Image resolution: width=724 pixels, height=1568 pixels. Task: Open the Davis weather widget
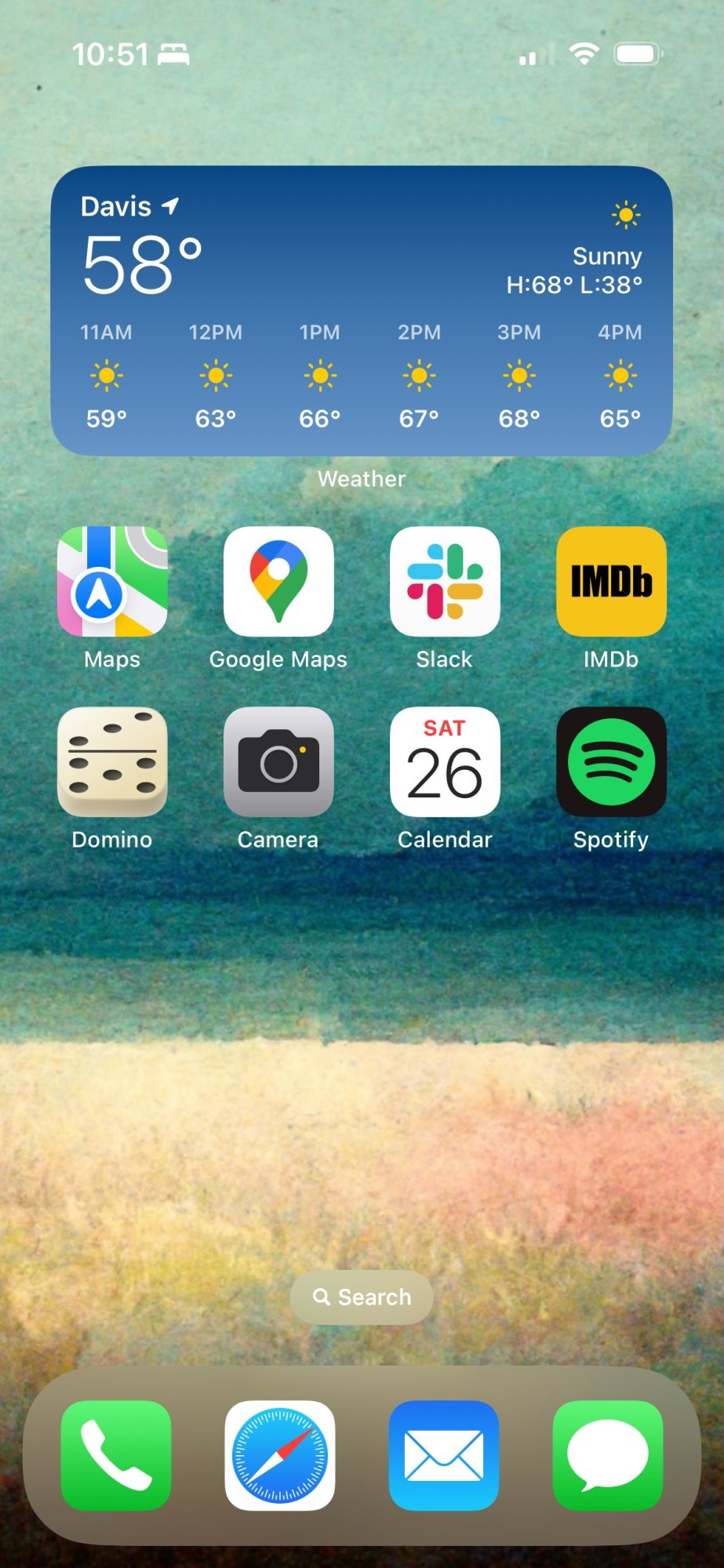pyautogui.click(x=362, y=310)
